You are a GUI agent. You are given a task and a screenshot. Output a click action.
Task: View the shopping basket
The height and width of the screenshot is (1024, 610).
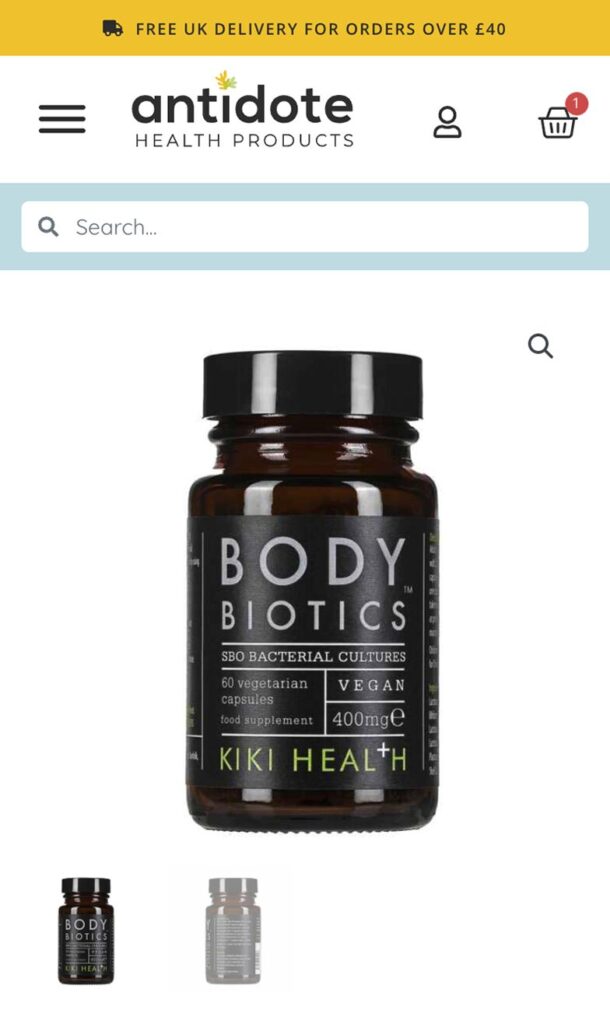click(x=558, y=121)
